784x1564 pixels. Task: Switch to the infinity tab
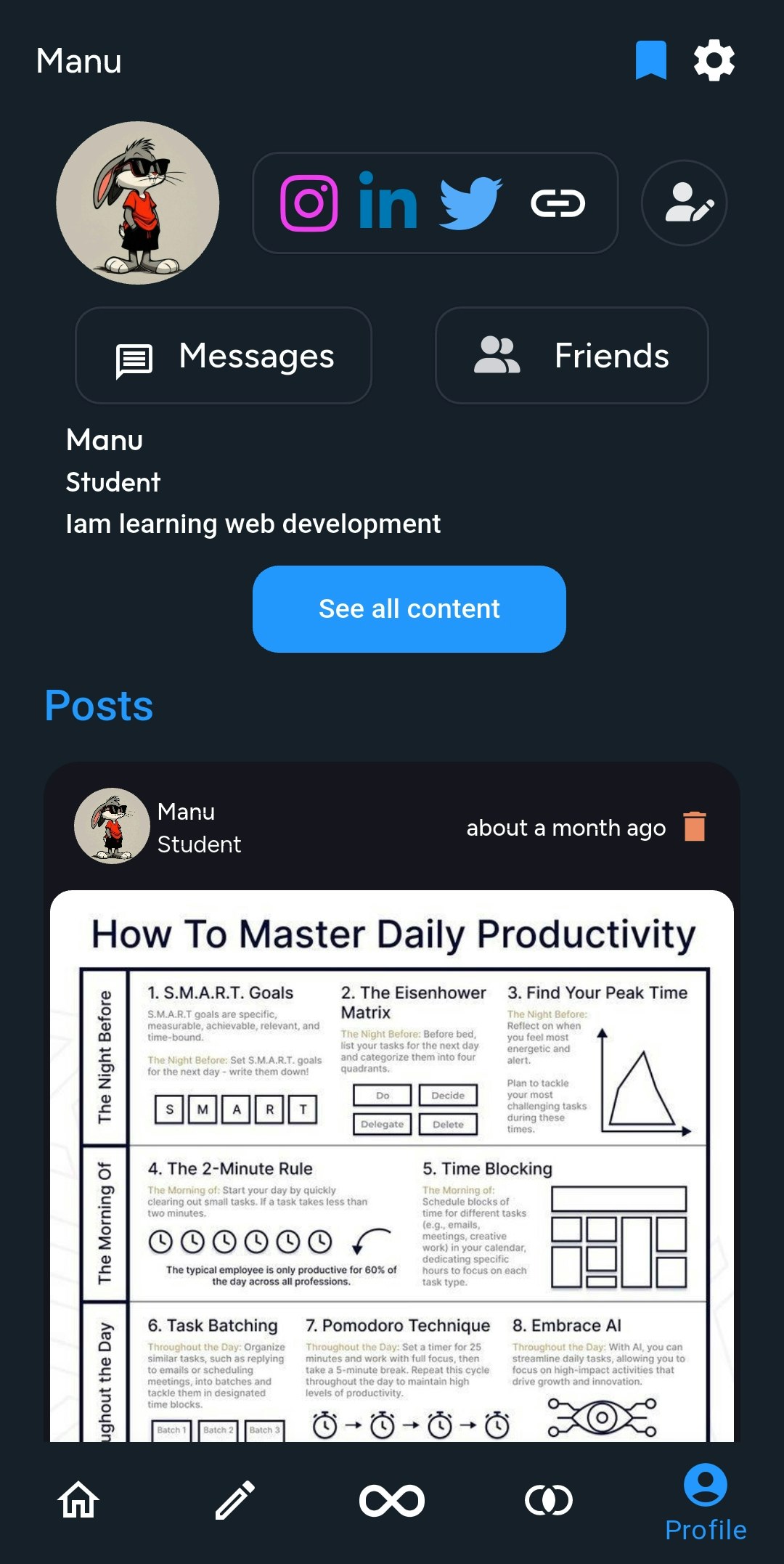pyautogui.click(x=392, y=1500)
